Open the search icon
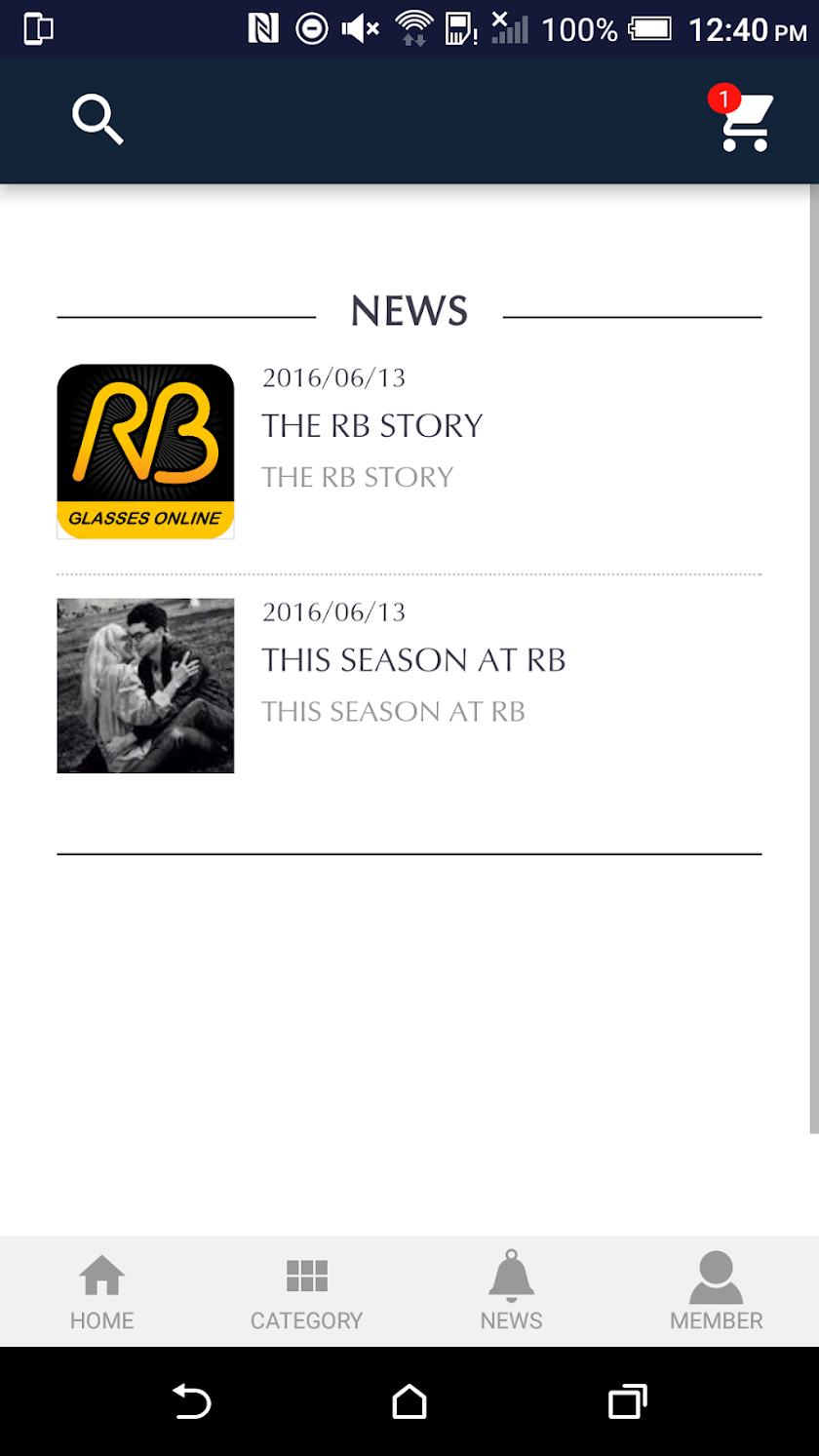This screenshot has width=819, height=1456. (97, 121)
